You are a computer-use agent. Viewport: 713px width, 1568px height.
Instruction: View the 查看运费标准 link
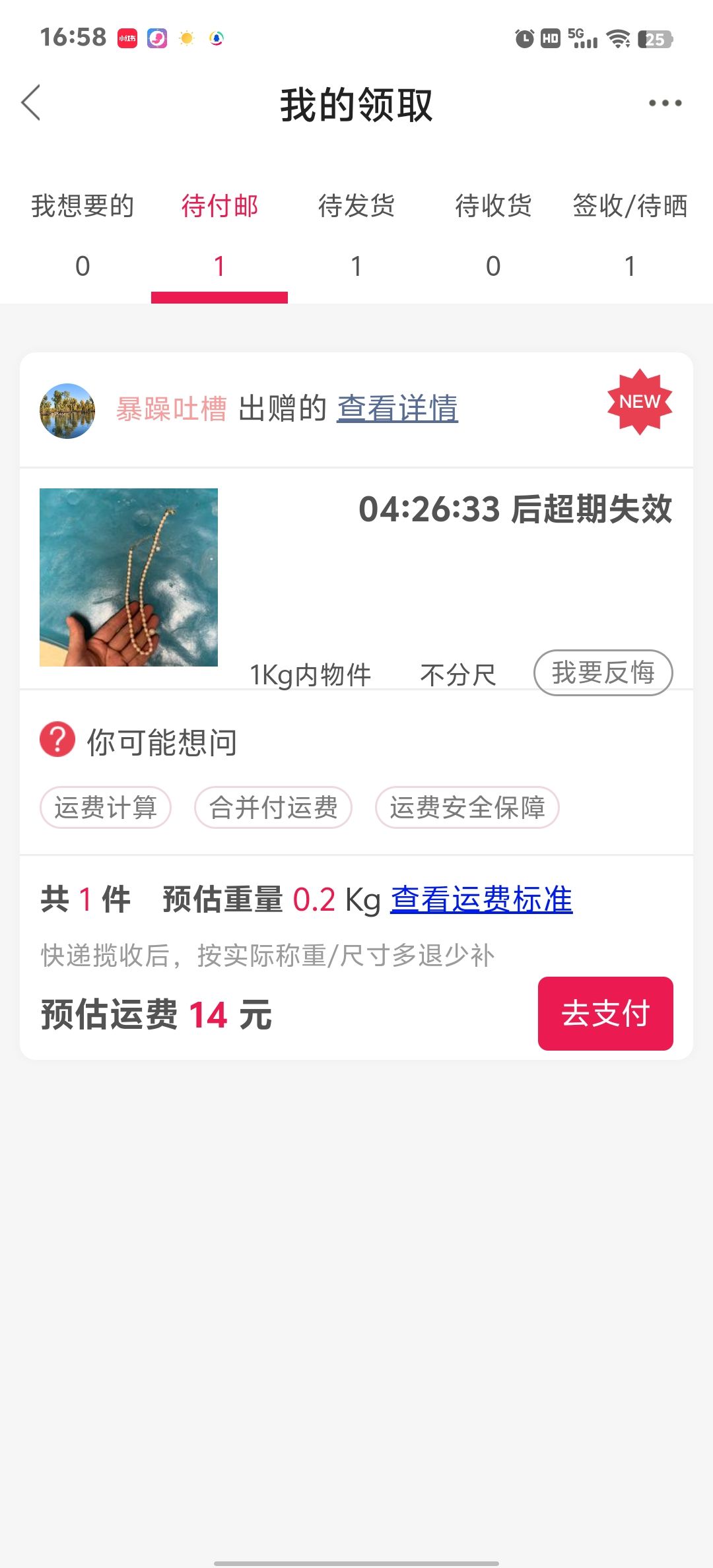[x=481, y=899]
